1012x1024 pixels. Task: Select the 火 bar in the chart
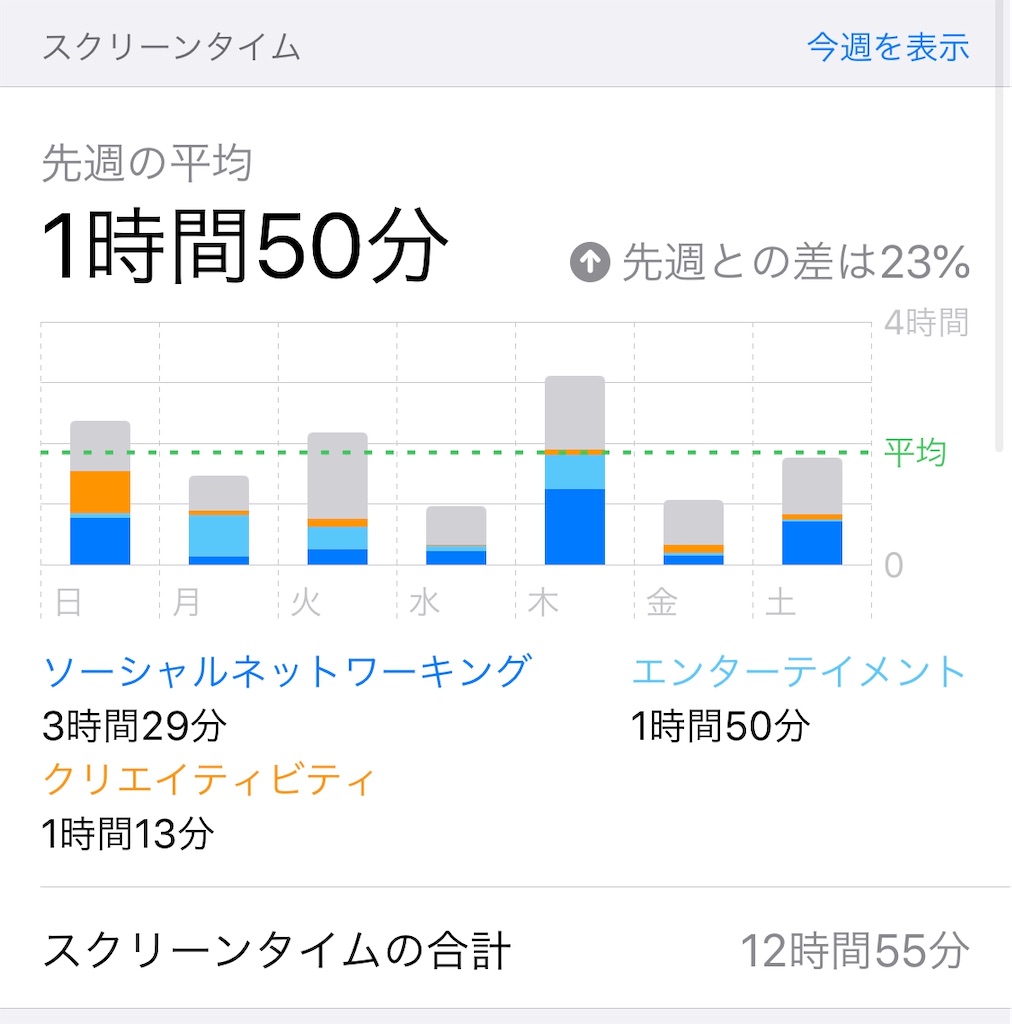point(338,499)
